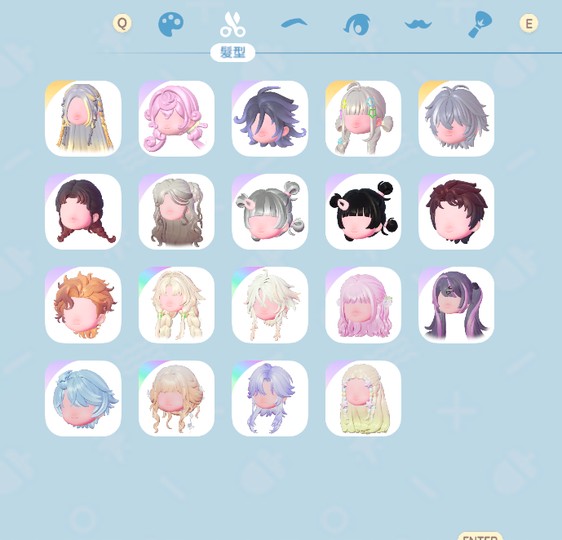This screenshot has width=562, height=540.
Task: Choose the dark brown braided pigtails hairstyle
Action: click(x=83, y=211)
